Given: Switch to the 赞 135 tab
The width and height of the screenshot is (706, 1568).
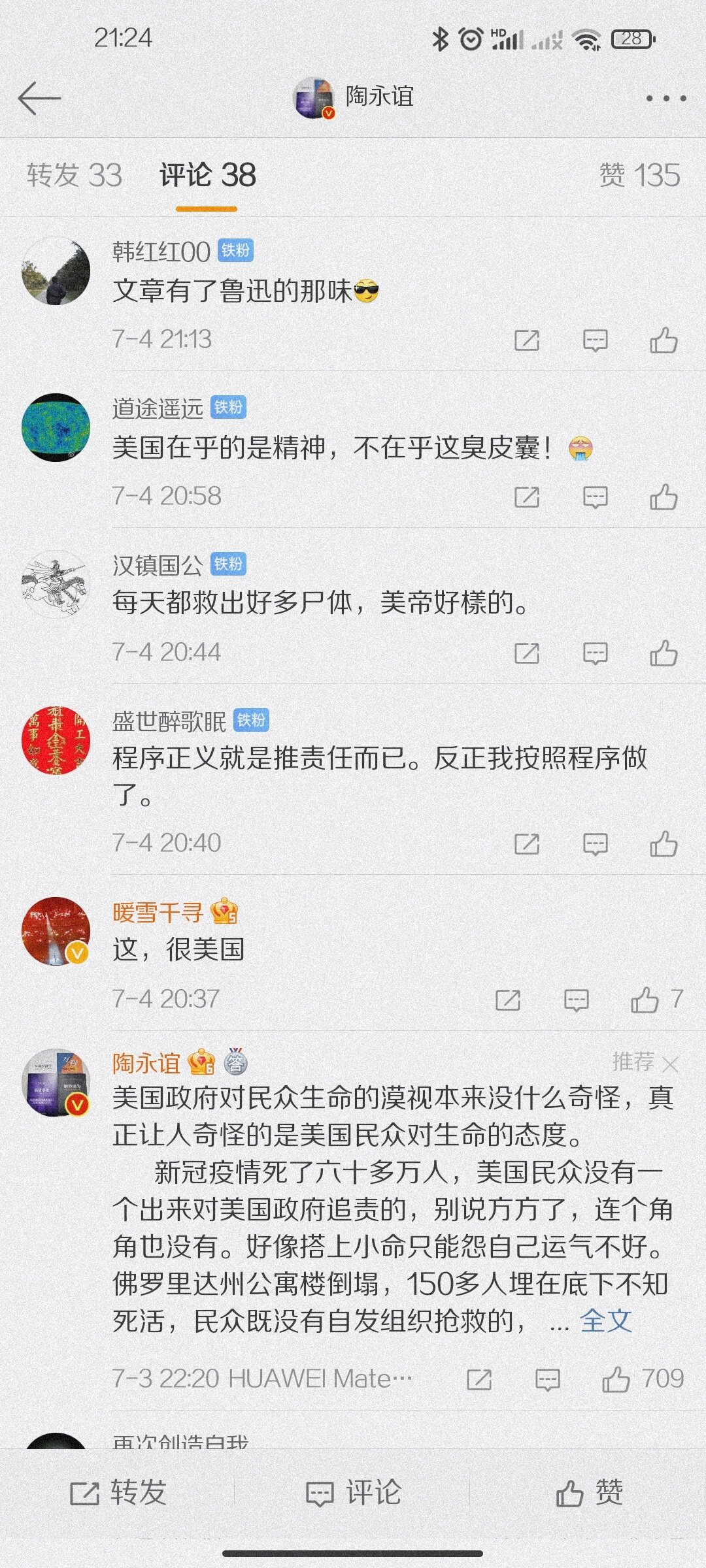Looking at the screenshot, I should coord(639,175).
